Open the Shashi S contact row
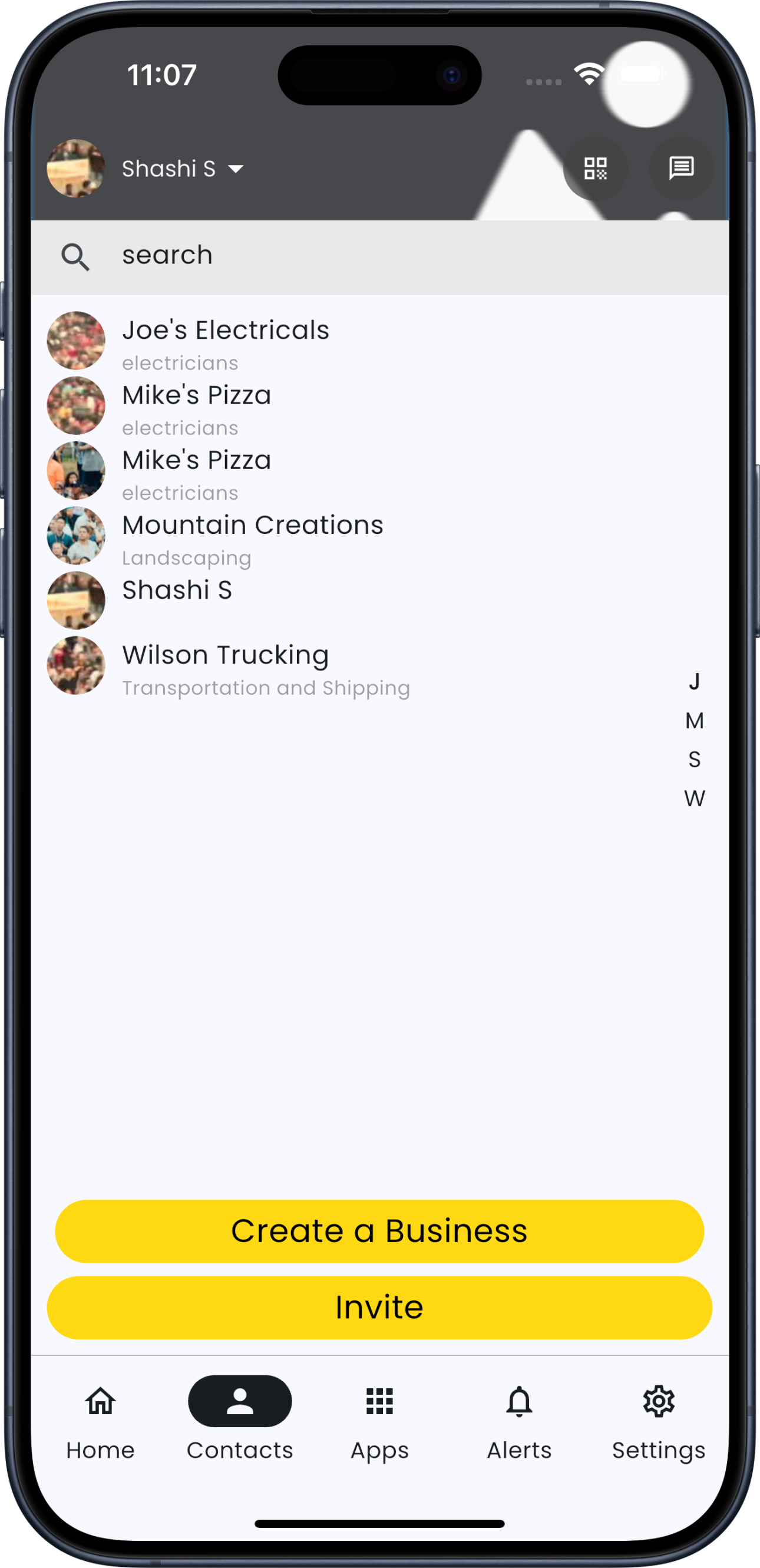Image resolution: width=760 pixels, height=1568 pixels. (x=177, y=592)
